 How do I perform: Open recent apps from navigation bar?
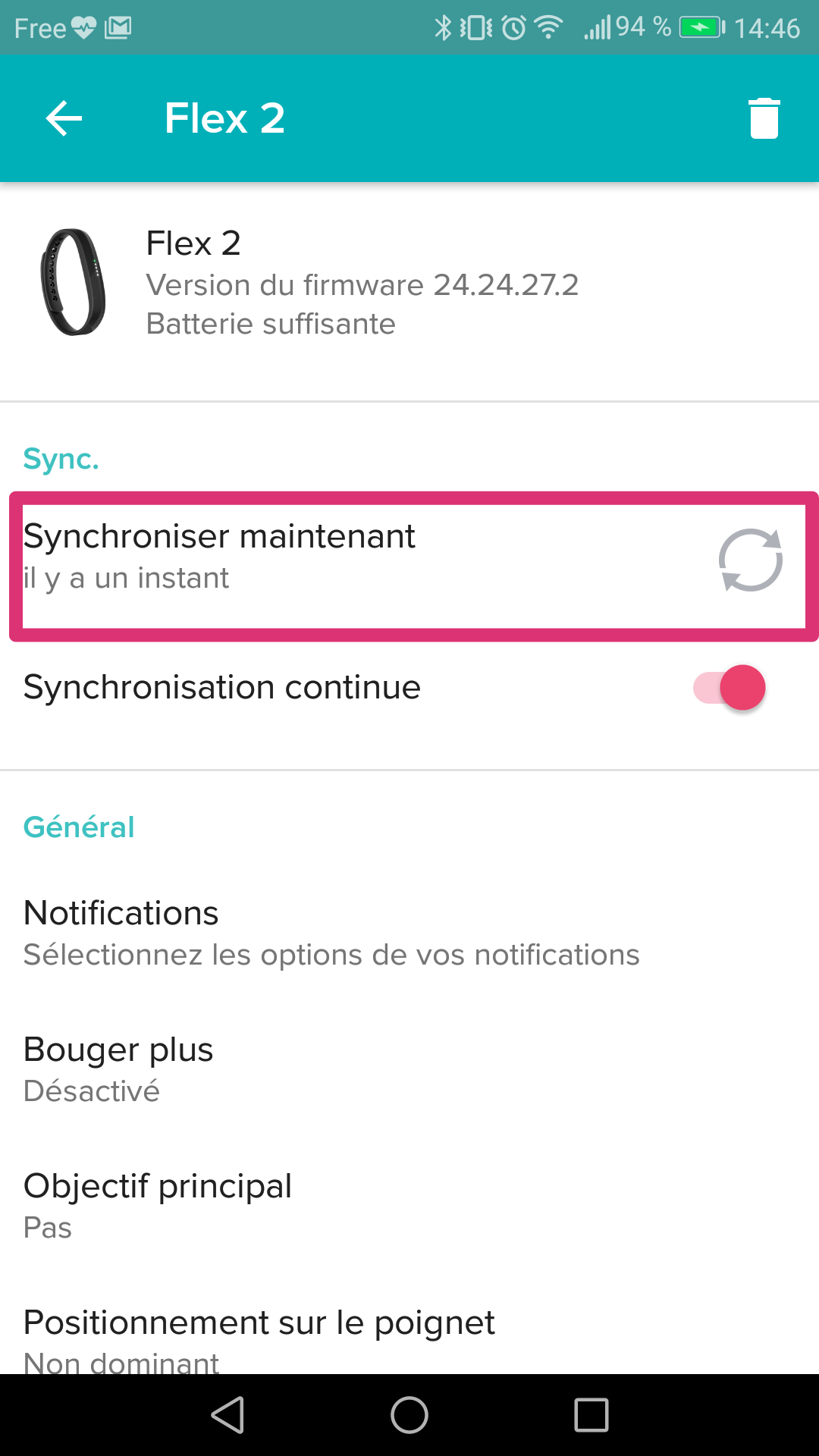pos(591,1415)
